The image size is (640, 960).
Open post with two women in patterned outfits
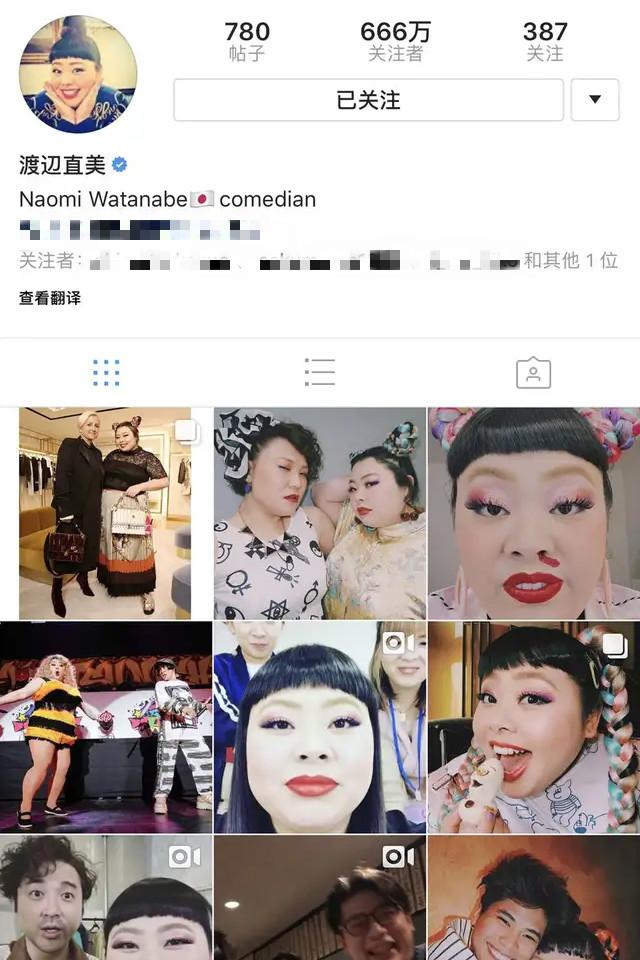tap(320, 513)
